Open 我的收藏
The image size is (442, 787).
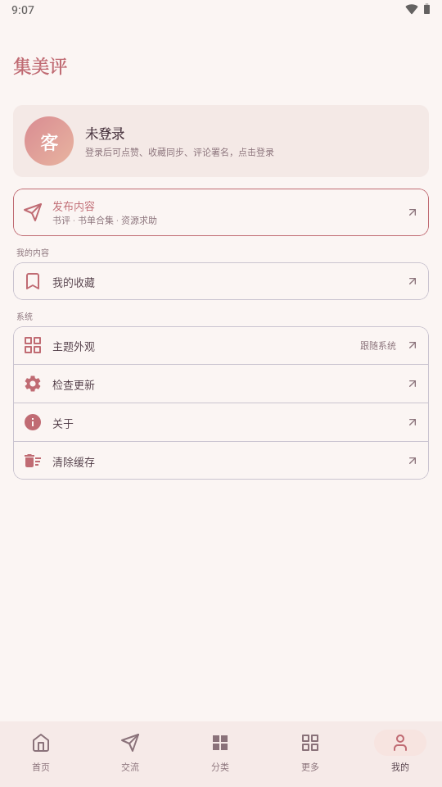click(x=221, y=282)
